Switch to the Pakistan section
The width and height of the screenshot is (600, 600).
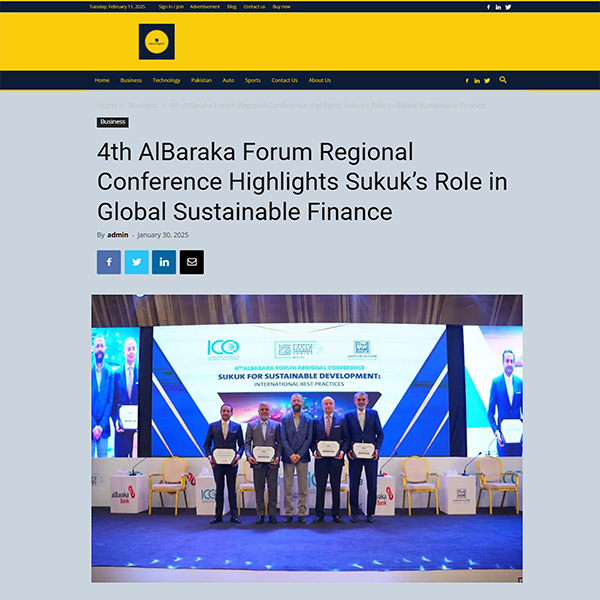(201, 80)
